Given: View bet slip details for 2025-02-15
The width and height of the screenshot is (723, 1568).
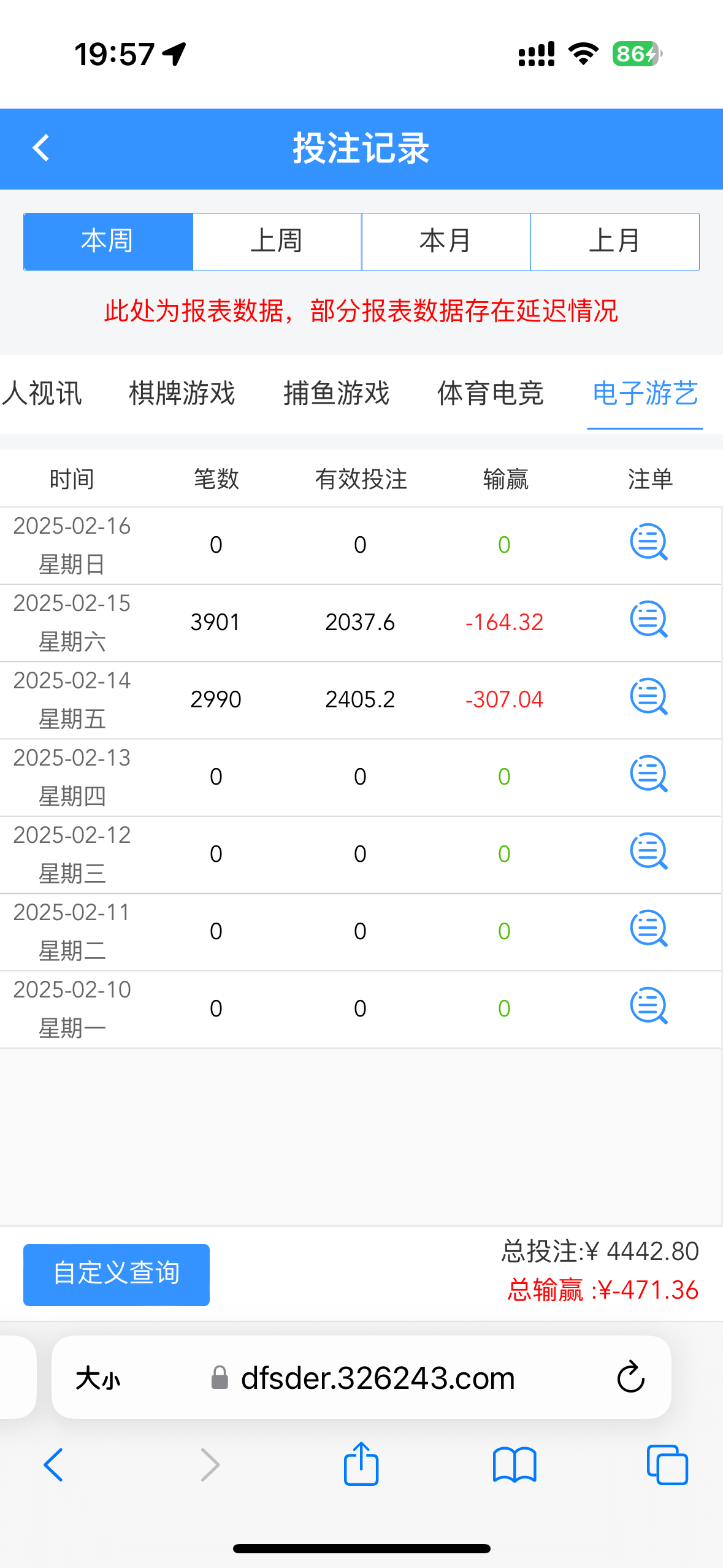Looking at the screenshot, I should pos(648,620).
